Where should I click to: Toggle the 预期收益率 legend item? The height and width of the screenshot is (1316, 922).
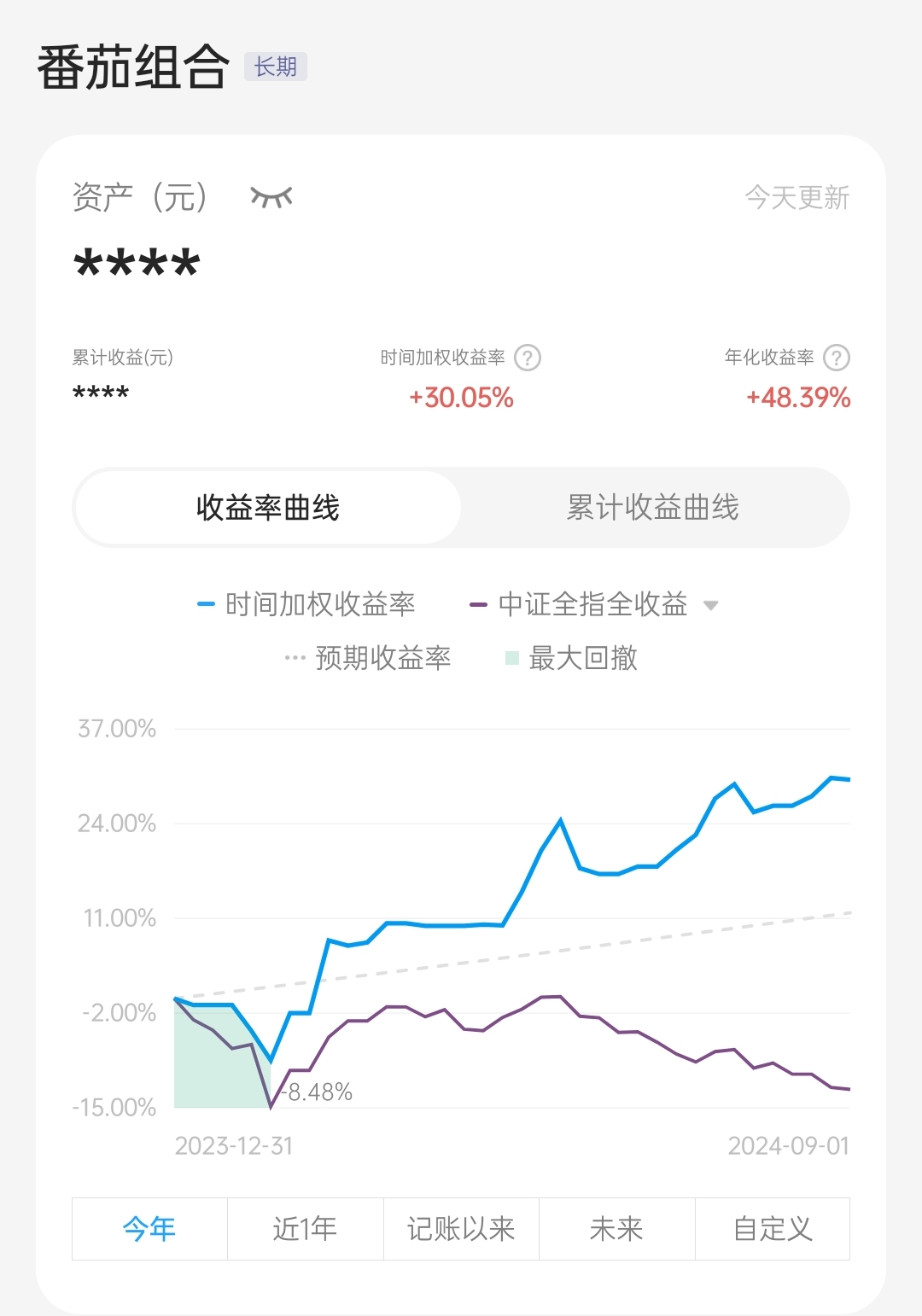tap(369, 658)
